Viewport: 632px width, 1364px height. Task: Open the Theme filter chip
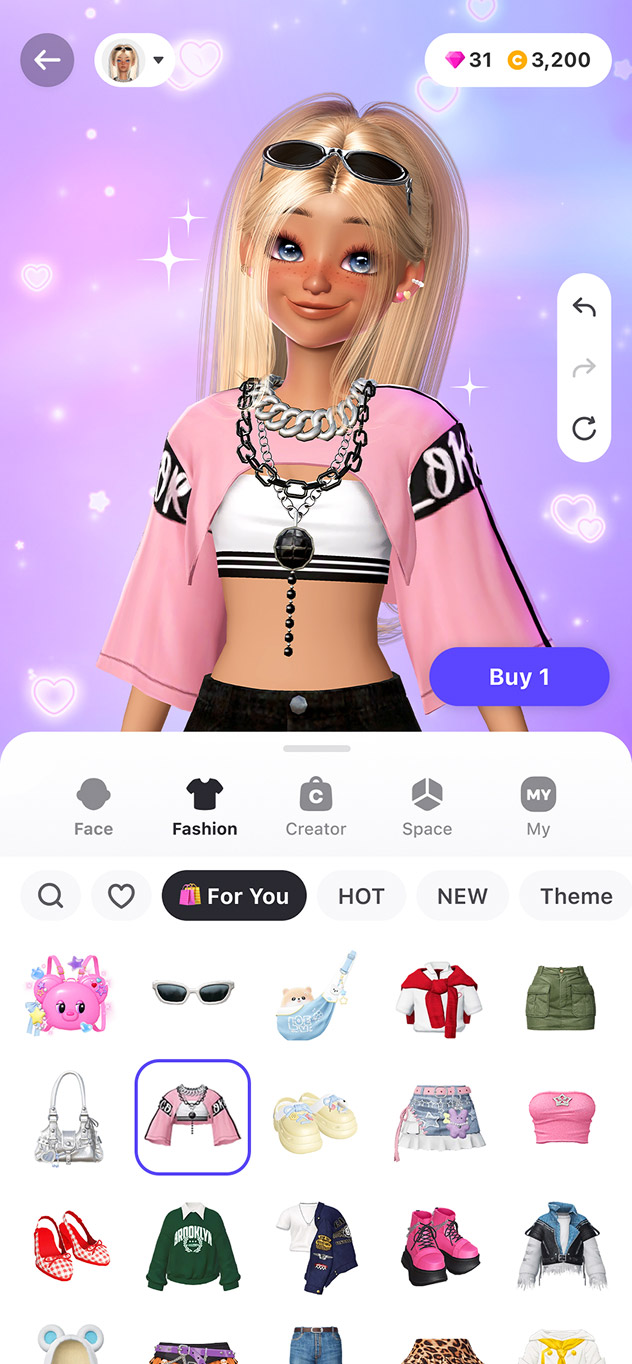[576, 896]
